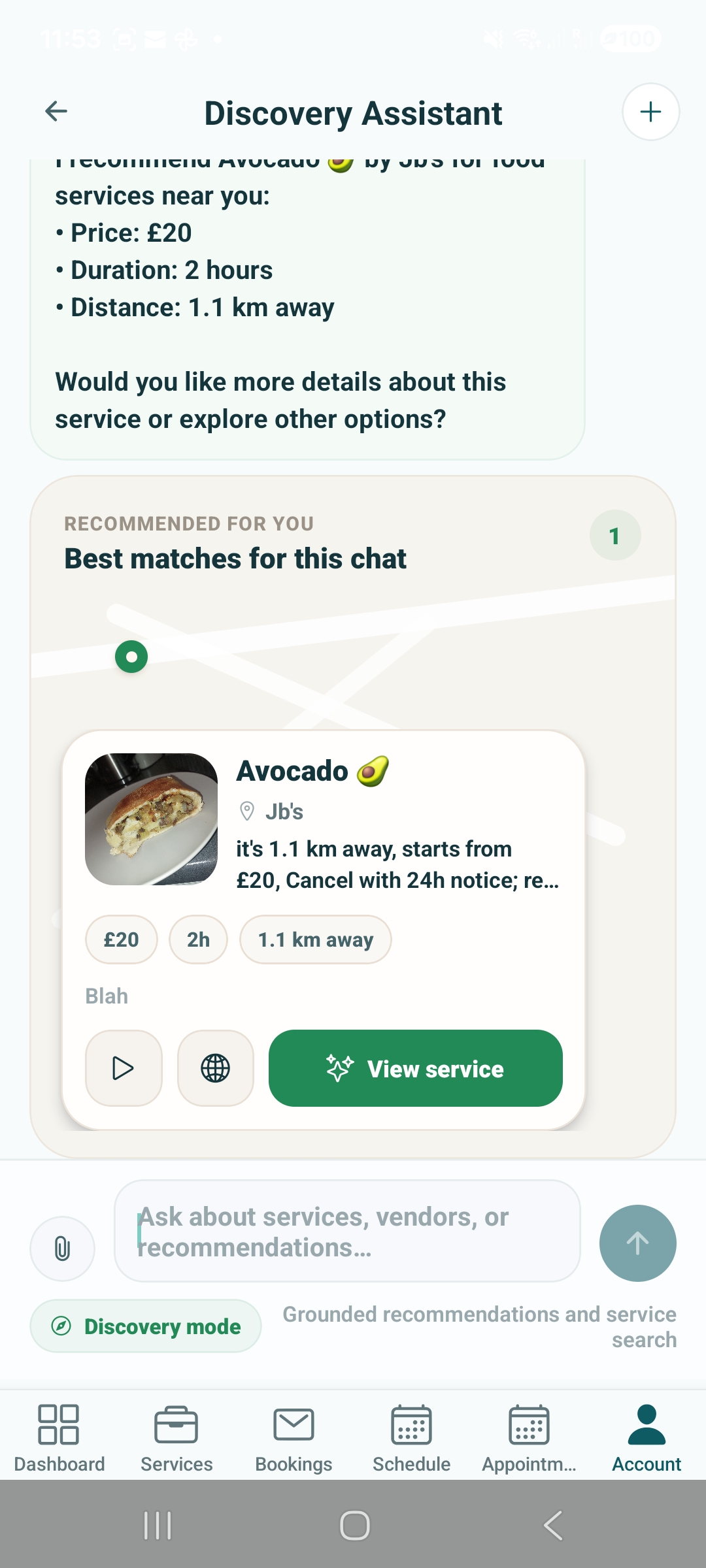706x1568 pixels.
Task: Go back using the arrow at top left
Action: [x=56, y=111]
